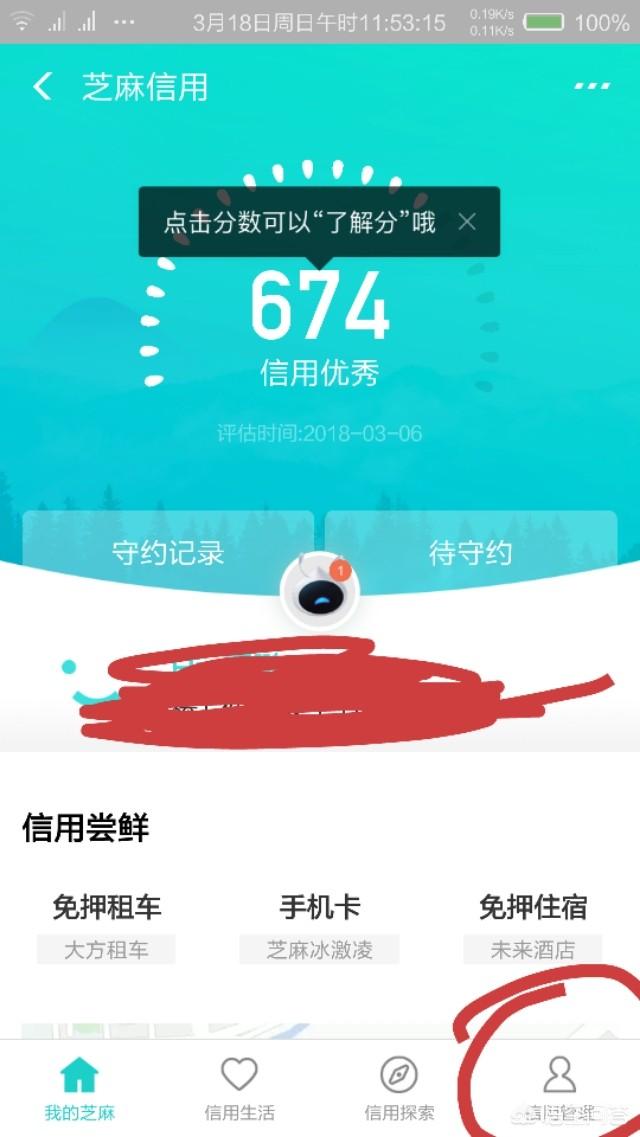640x1137 pixels.
Task: Open 免押住宿 未来酒店 card
Action: 532,927
